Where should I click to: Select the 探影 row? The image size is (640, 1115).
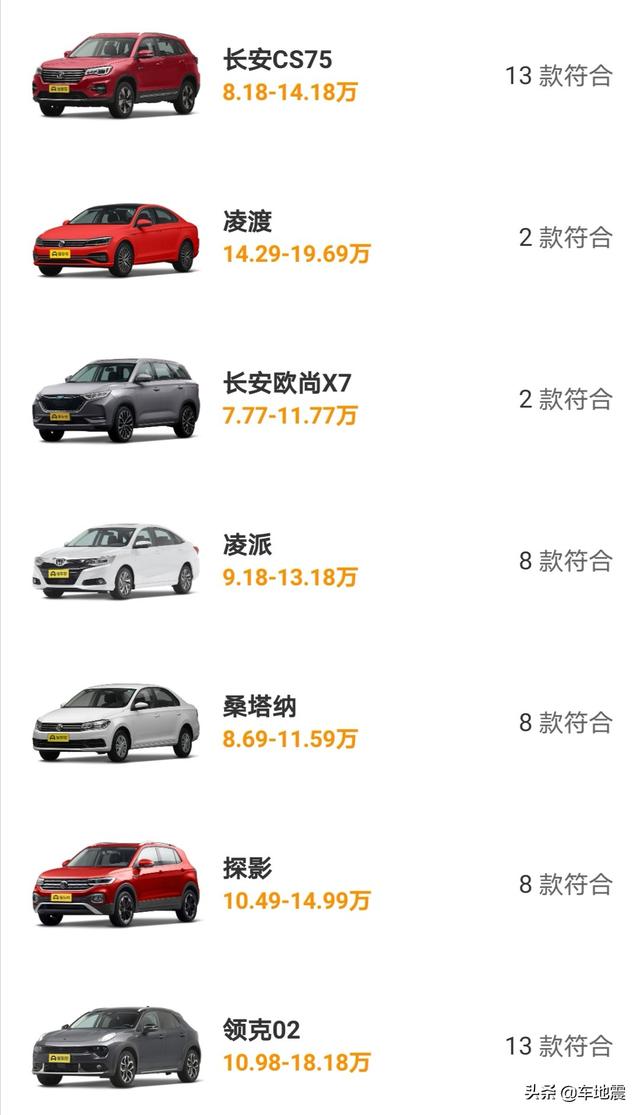coord(320,884)
